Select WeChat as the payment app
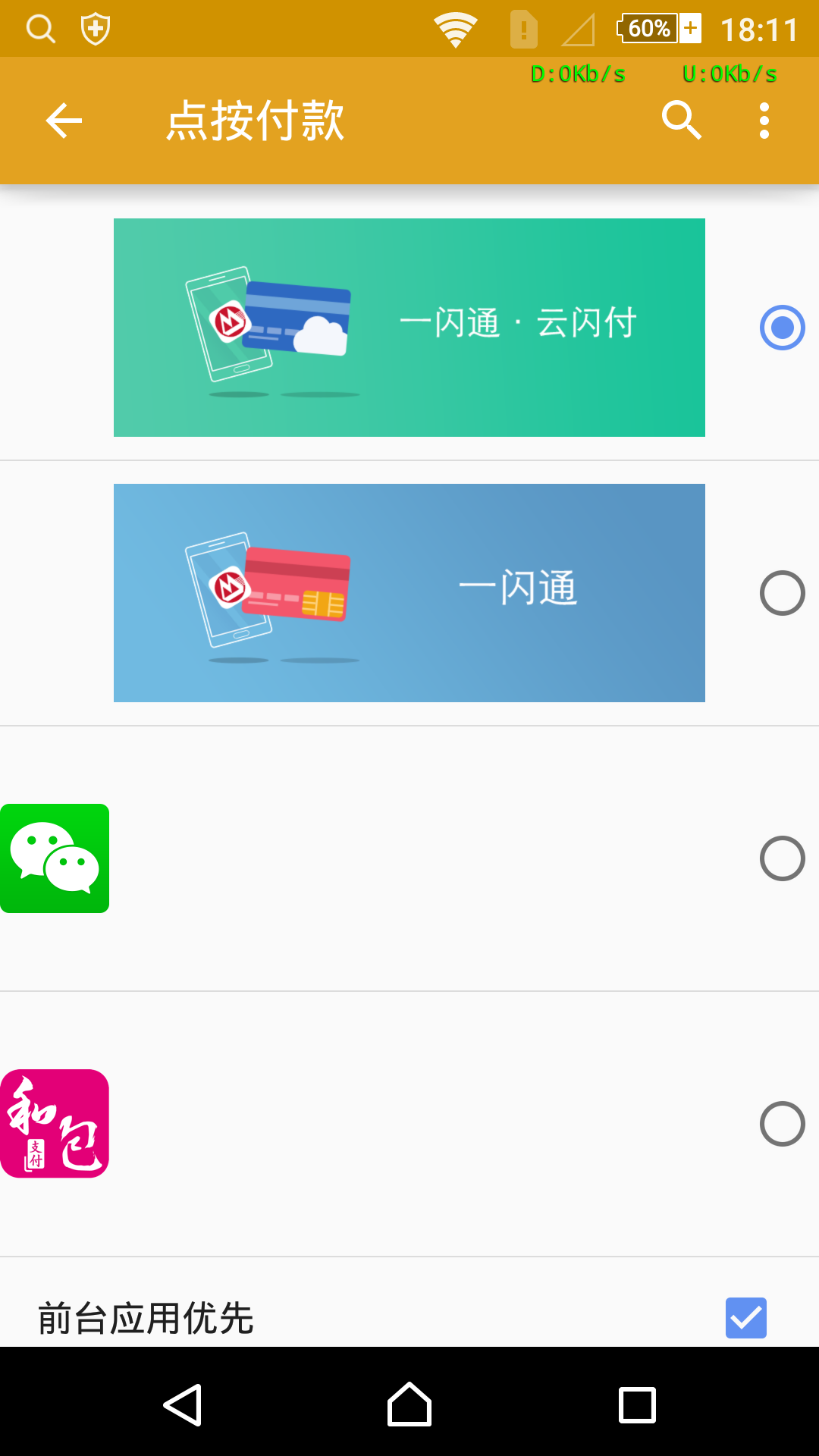Screen dimensions: 819x1456 [x=782, y=858]
